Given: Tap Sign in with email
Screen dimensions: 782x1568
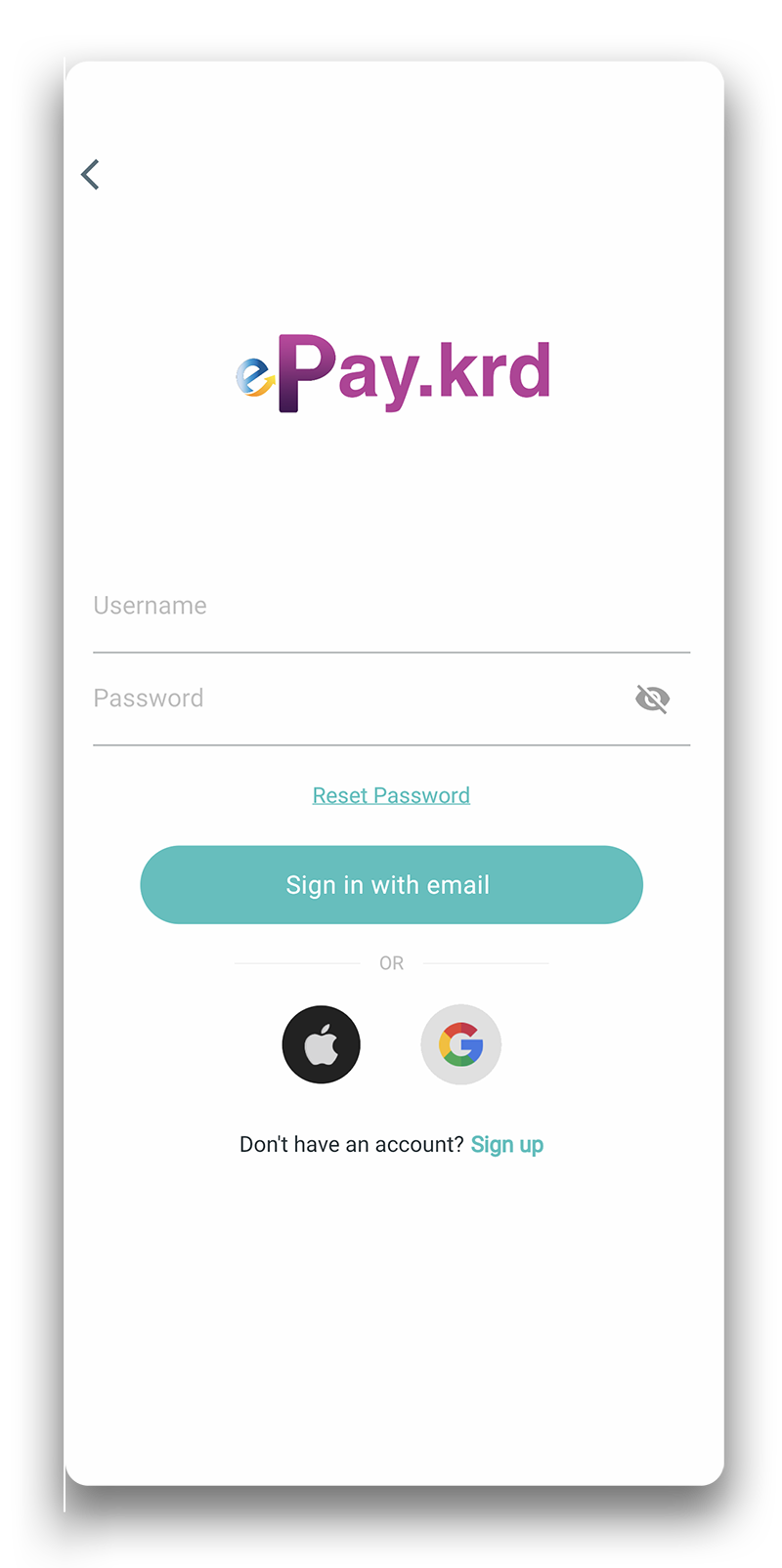Looking at the screenshot, I should point(391,885).
